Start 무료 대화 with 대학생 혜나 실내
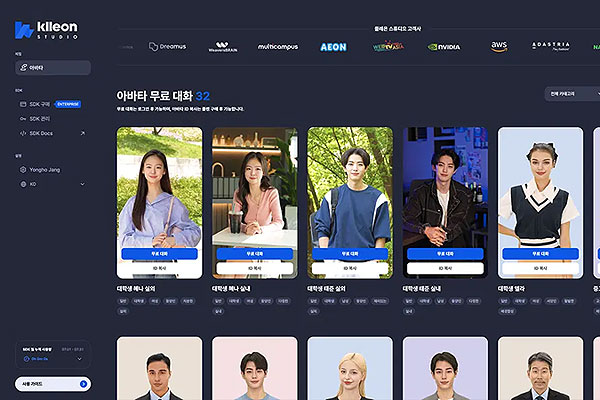The height and width of the screenshot is (400, 600). pos(255,254)
